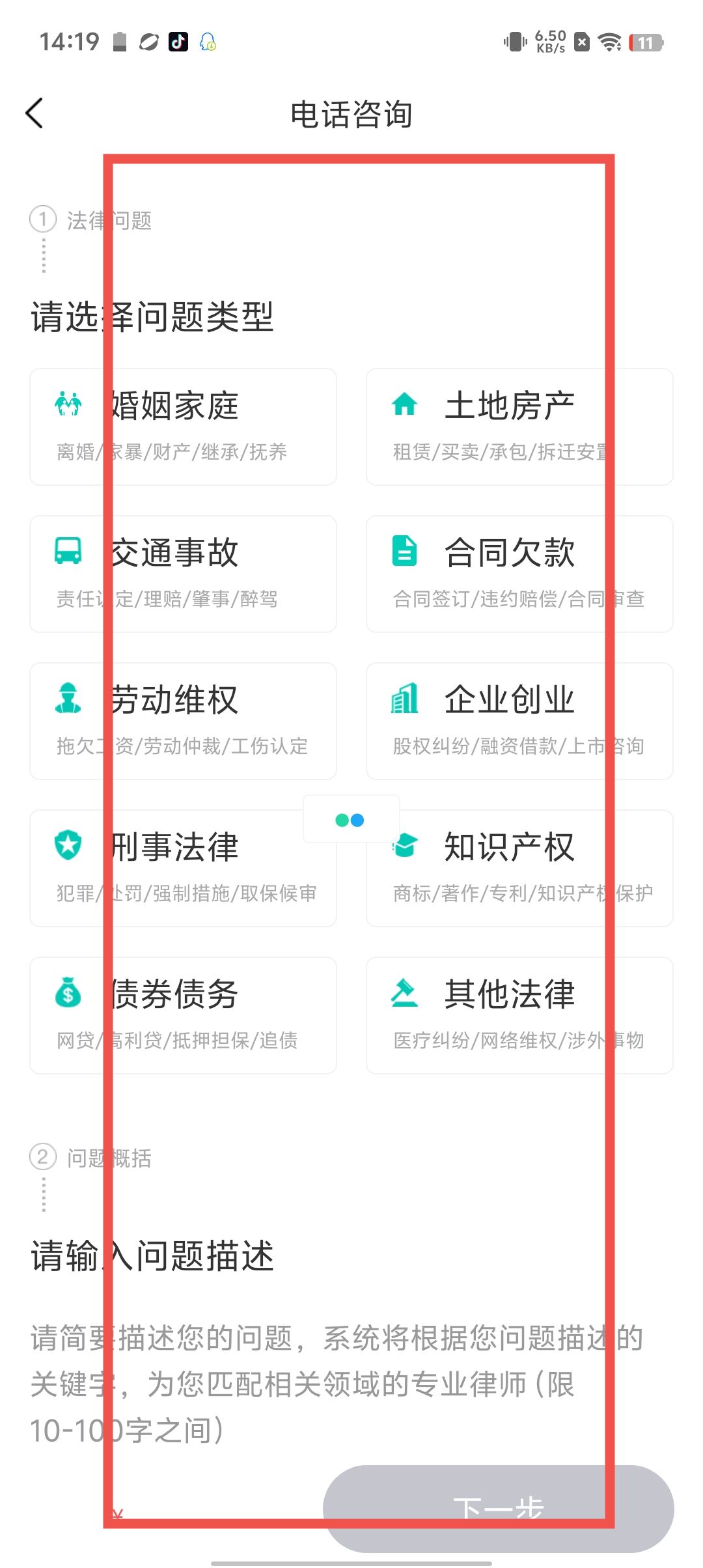The width and height of the screenshot is (703, 1568).
Task: Choose 土地房产 category card
Action: 519,427
